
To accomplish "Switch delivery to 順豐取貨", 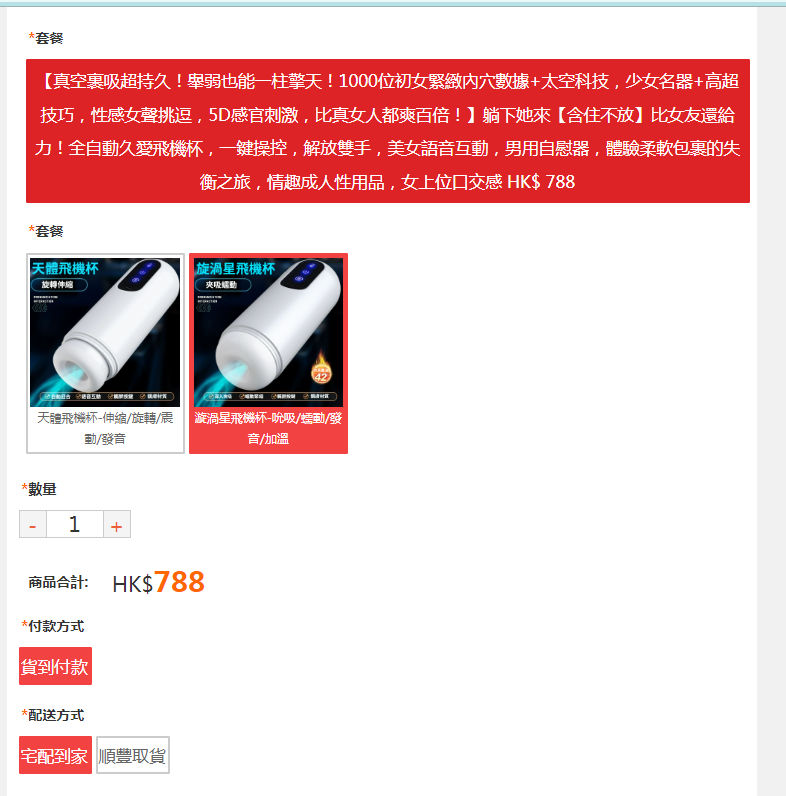I will 133,755.
